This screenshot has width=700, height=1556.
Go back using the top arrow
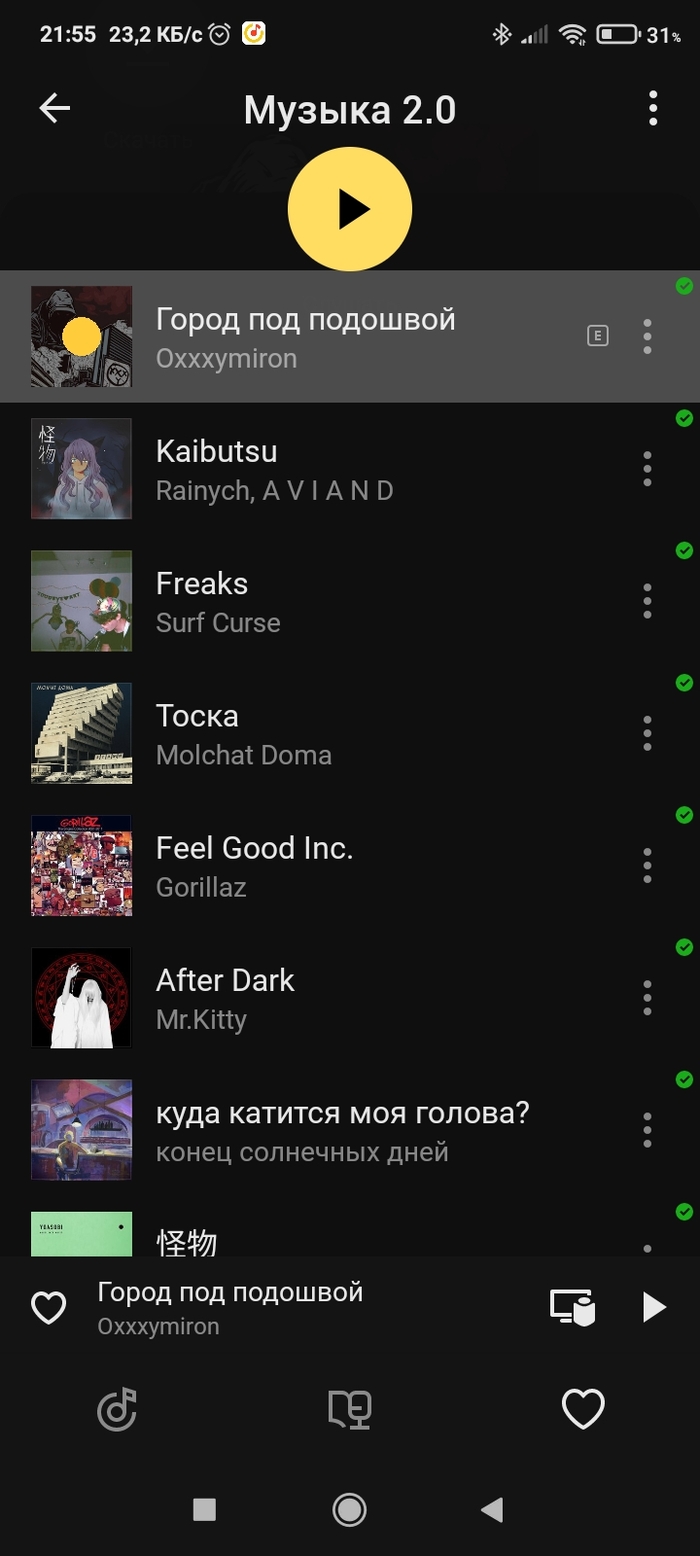55,108
